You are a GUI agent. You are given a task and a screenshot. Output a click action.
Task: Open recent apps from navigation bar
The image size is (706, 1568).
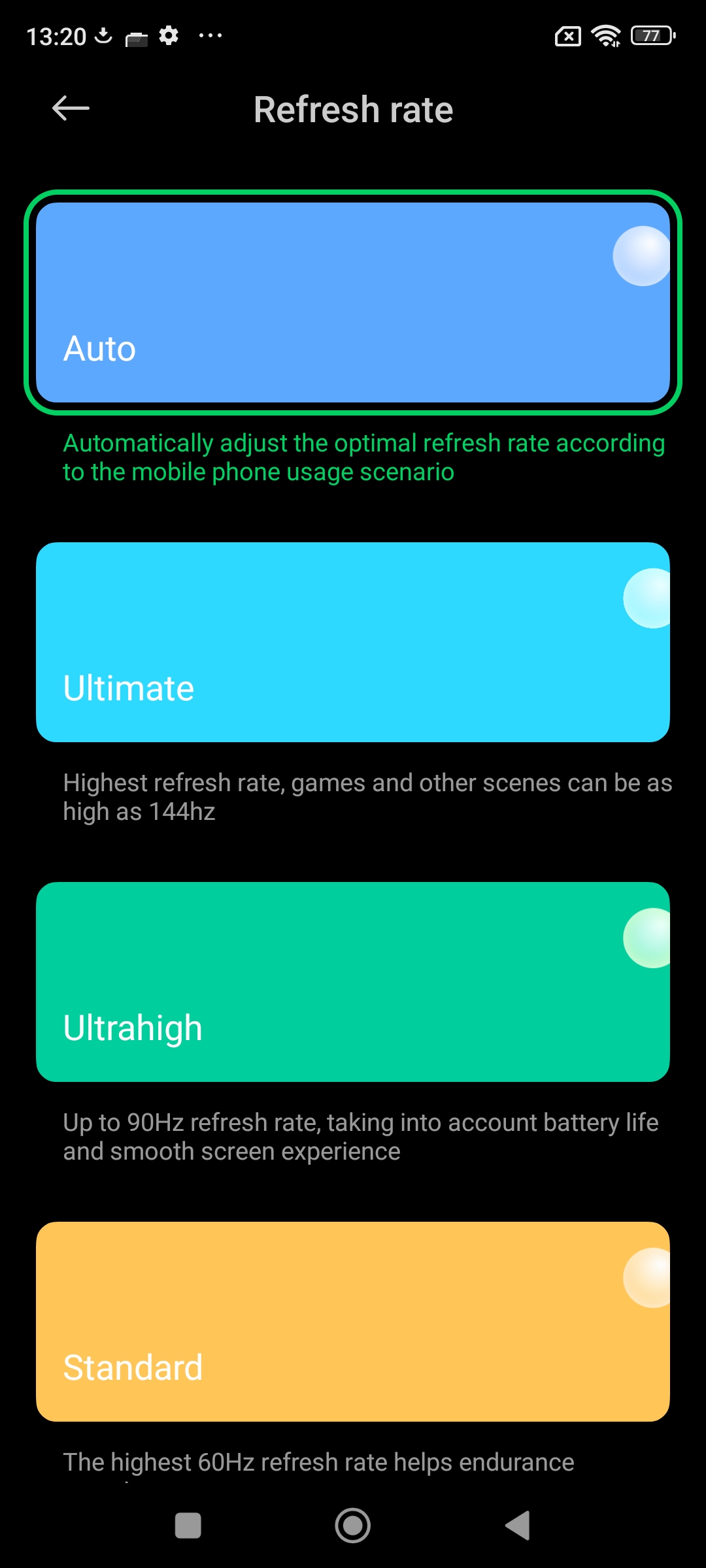[188, 1526]
